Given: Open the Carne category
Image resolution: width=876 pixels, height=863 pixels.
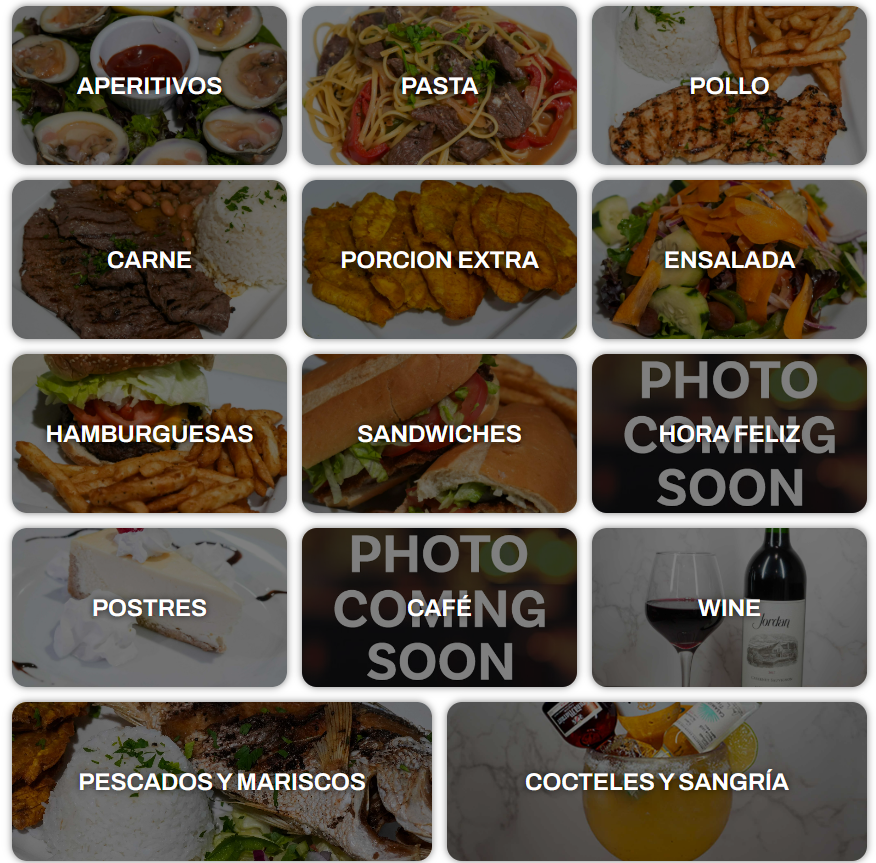Looking at the screenshot, I should [x=149, y=260].
